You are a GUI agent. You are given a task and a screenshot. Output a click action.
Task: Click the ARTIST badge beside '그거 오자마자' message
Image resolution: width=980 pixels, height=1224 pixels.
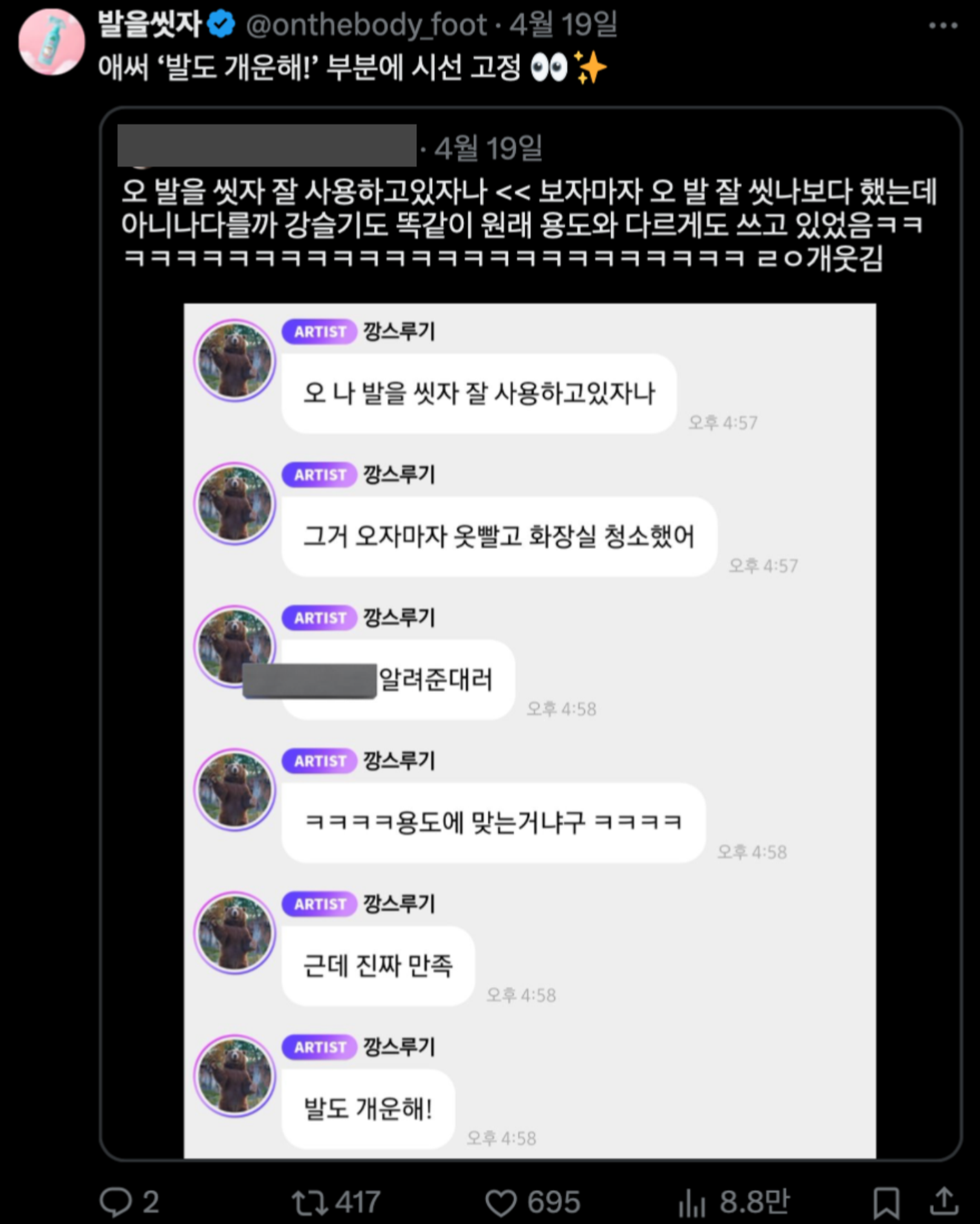pos(318,475)
